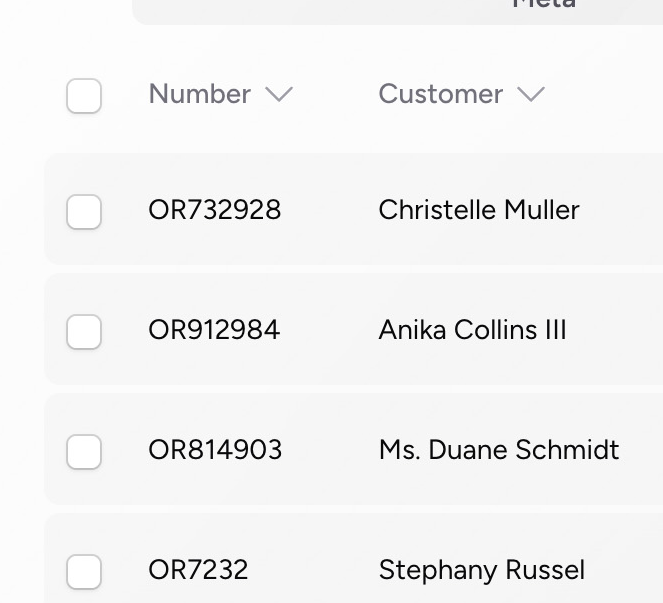This screenshot has height=603, width=663.
Task: View Ms. Duane Schmidt's order details
Action: [x=499, y=450]
